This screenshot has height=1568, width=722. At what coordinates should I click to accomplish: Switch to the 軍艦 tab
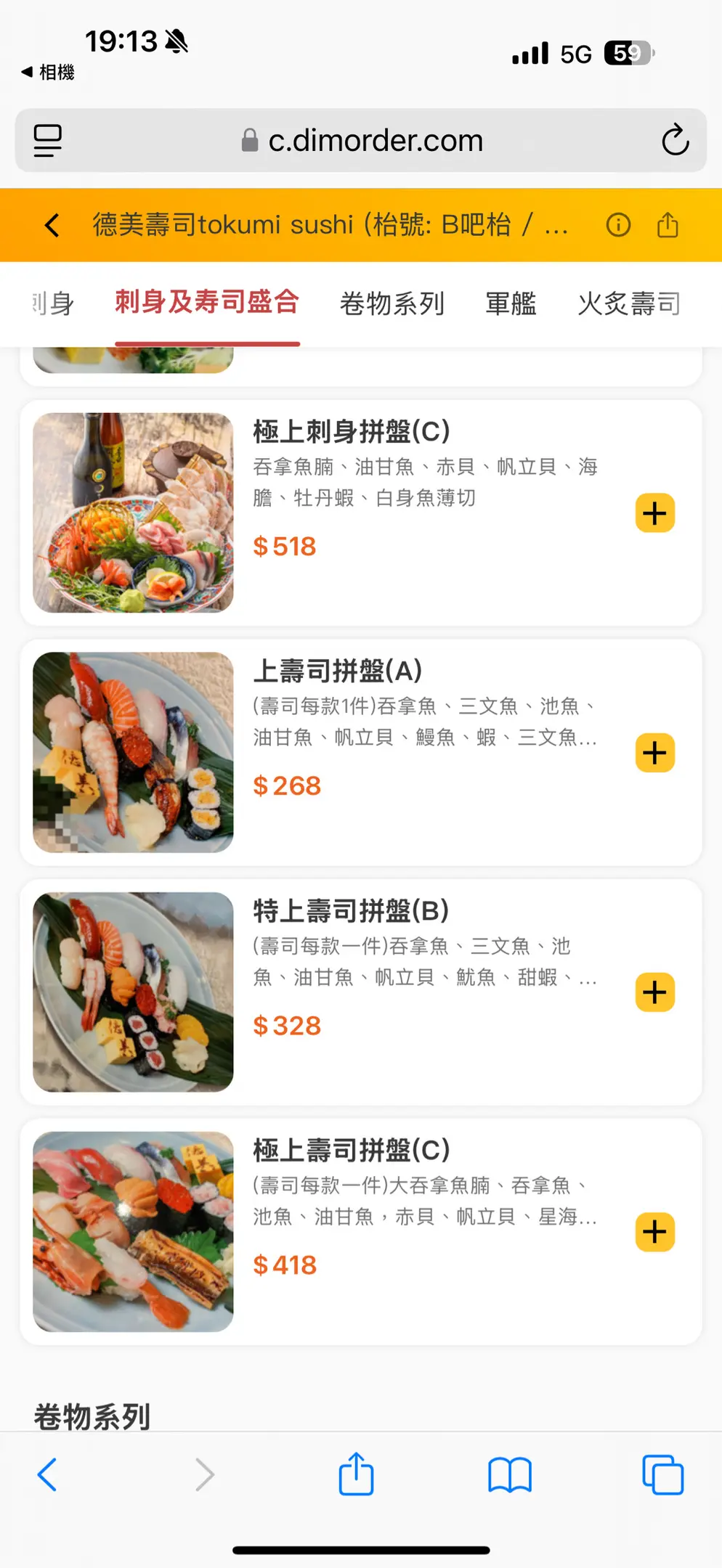click(x=511, y=303)
